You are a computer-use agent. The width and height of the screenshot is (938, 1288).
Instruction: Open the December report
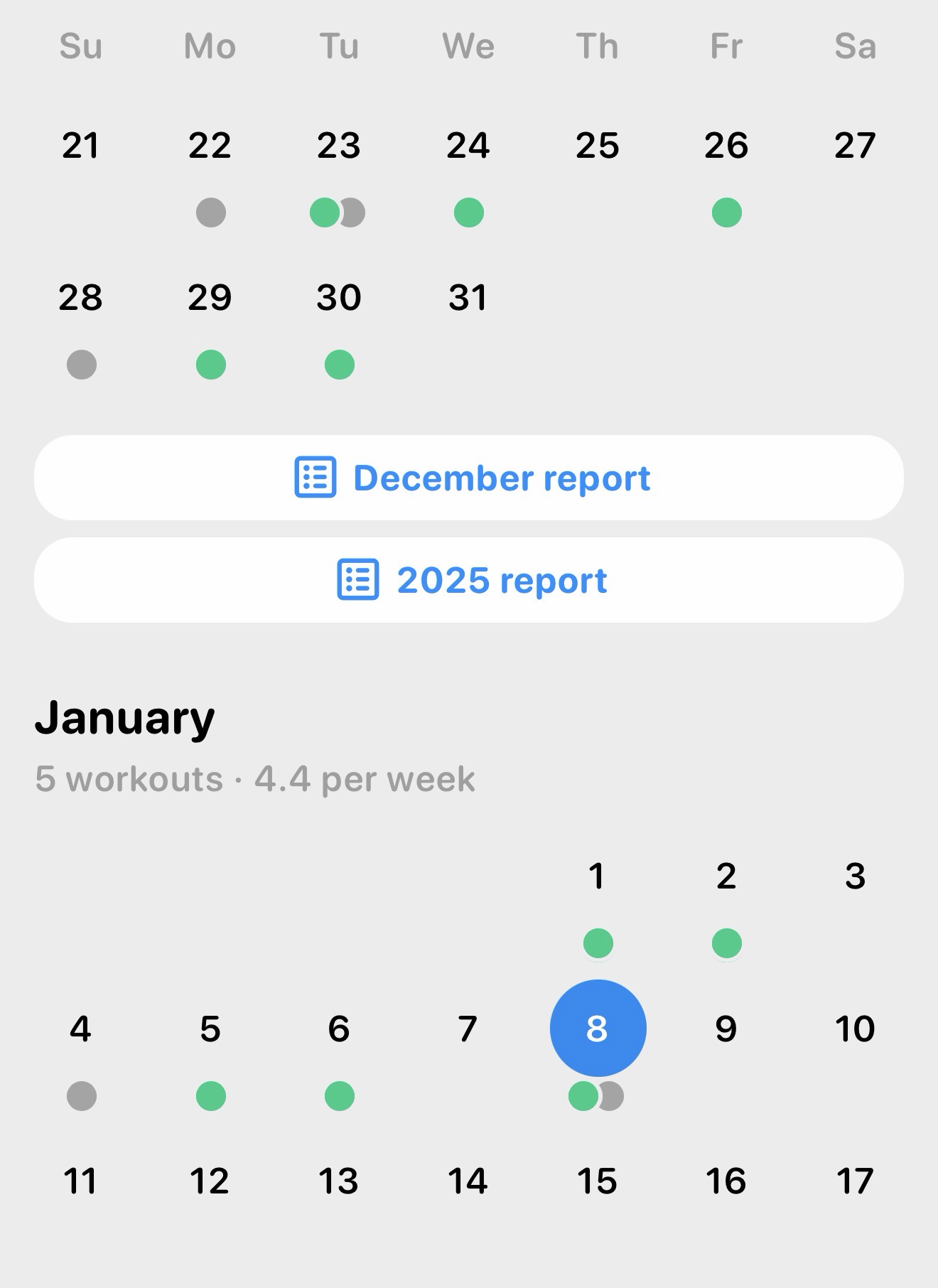(x=469, y=478)
